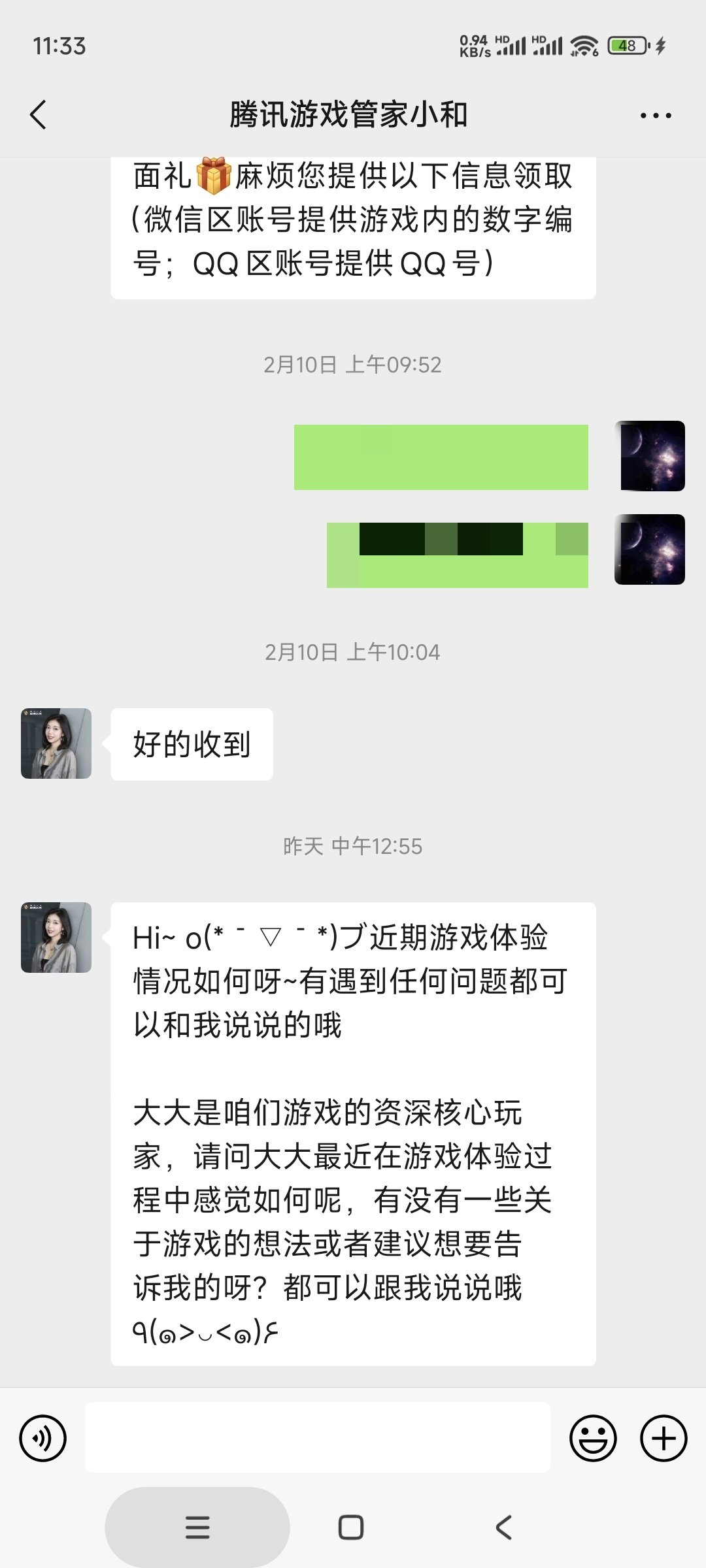Open recent apps from navigation bar
Viewport: 706px width, 1568px height.
point(197,1527)
